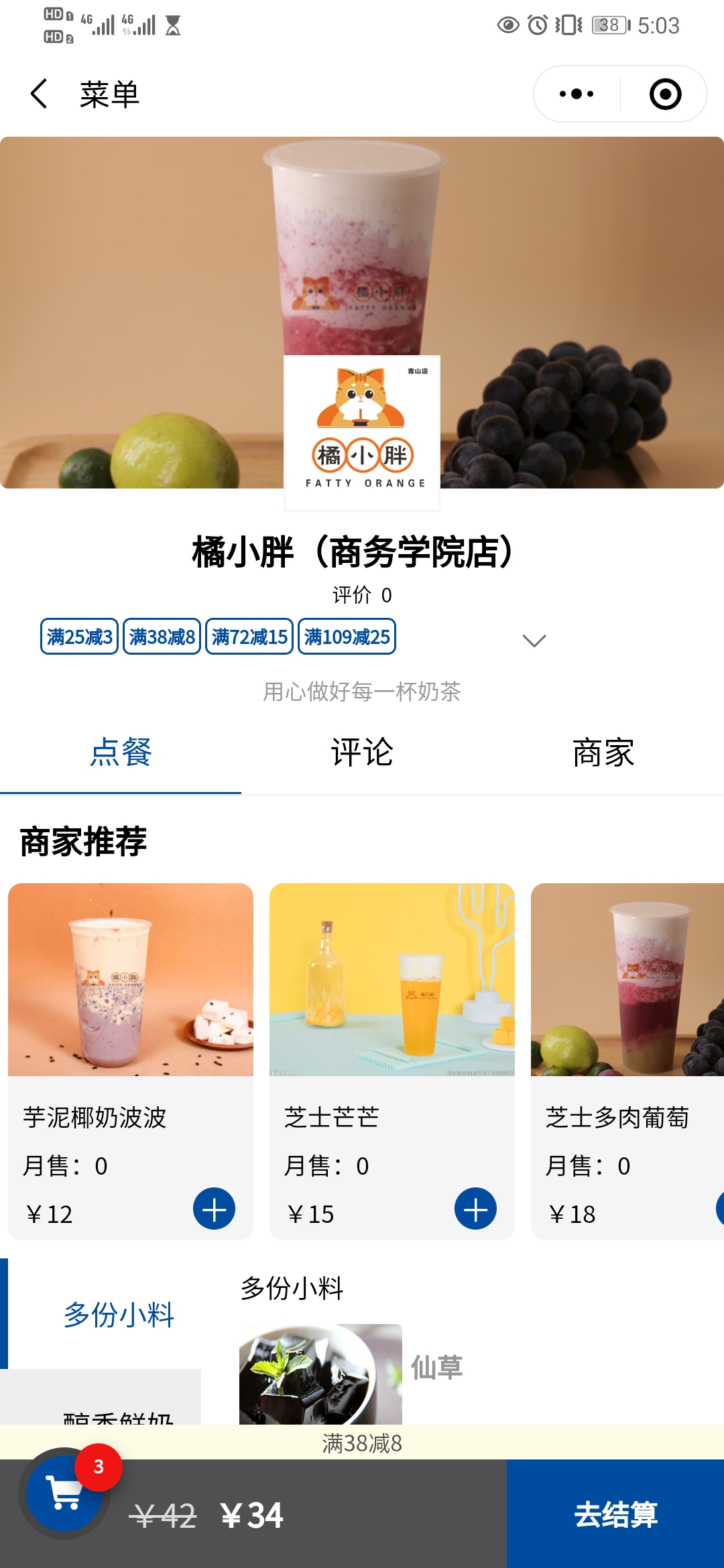724x1568 pixels.
Task: Tap the back arrow to leave the menu
Action: 38,94
